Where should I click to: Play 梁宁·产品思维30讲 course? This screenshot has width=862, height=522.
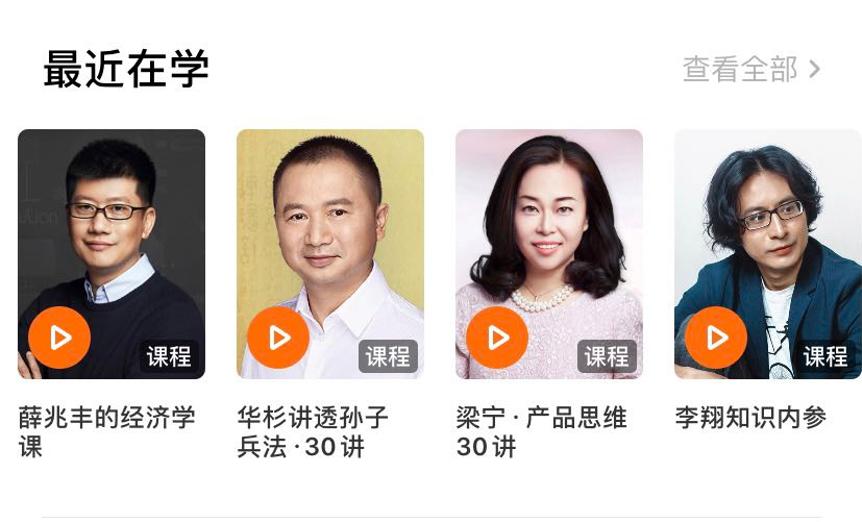pos(497,338)
